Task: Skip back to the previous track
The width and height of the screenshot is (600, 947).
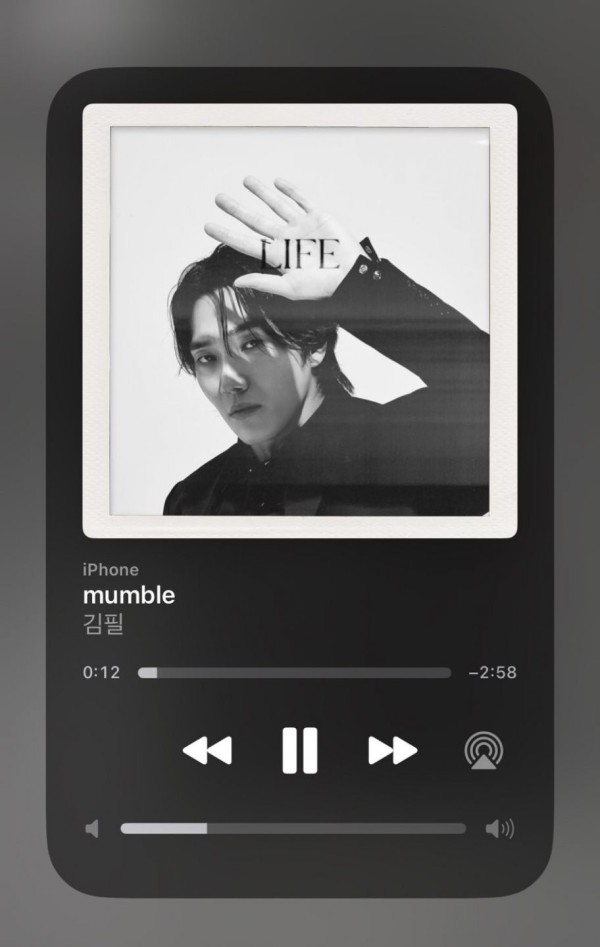Action: pos(207,750)
